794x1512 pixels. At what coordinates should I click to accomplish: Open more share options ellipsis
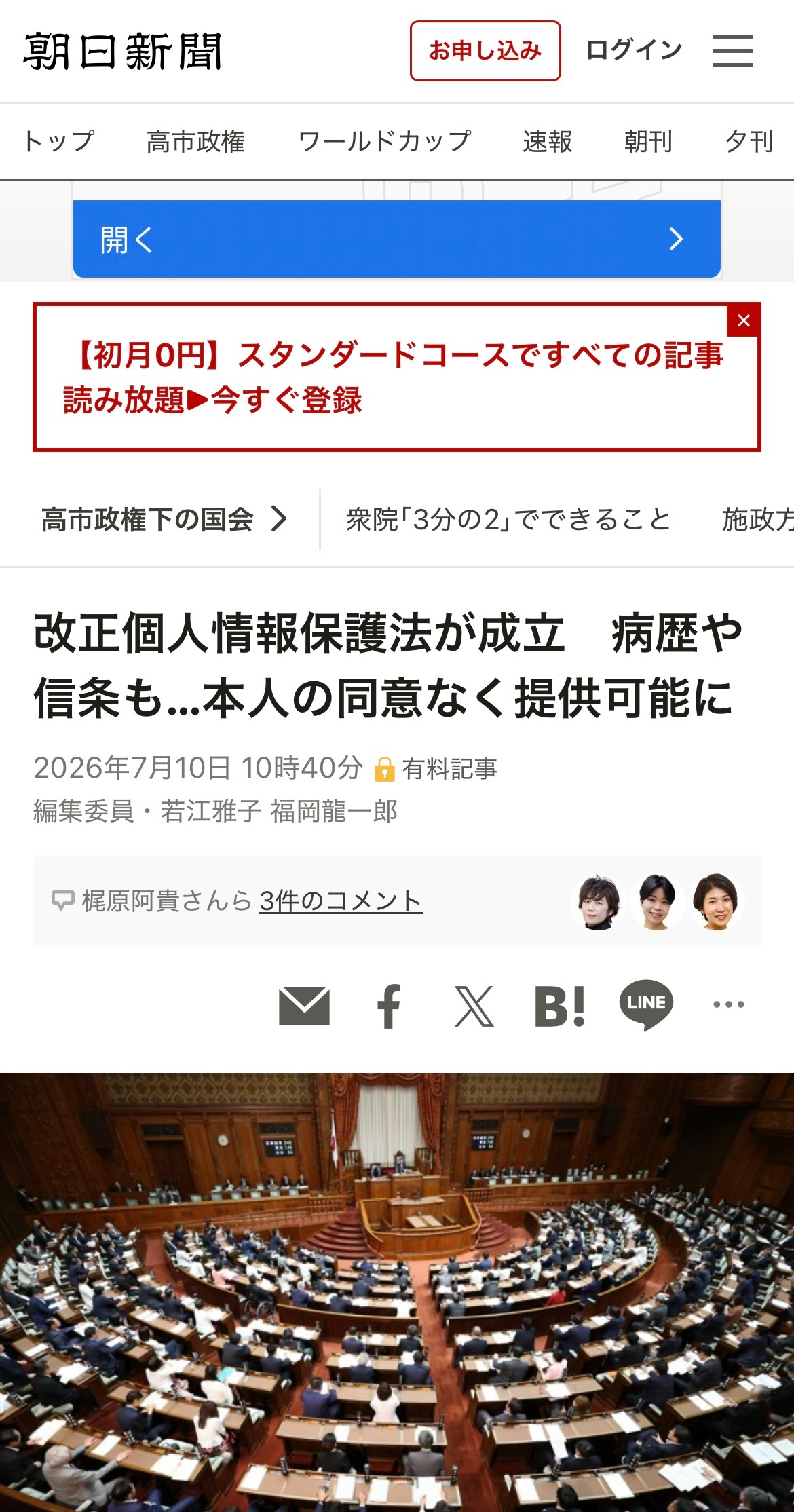pyautogui.click(x=729, y=1004)
